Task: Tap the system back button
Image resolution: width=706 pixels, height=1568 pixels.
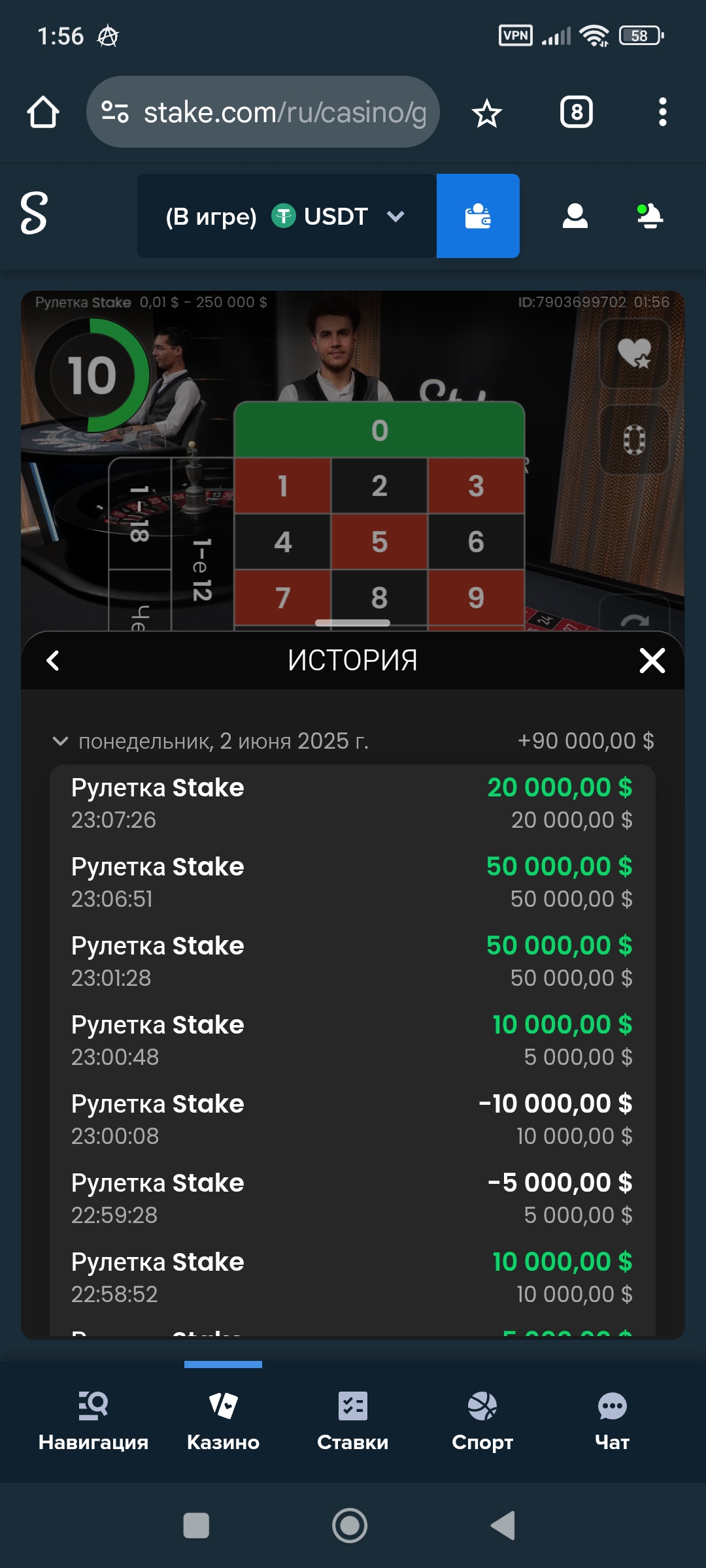Action: pos(503,1526)
